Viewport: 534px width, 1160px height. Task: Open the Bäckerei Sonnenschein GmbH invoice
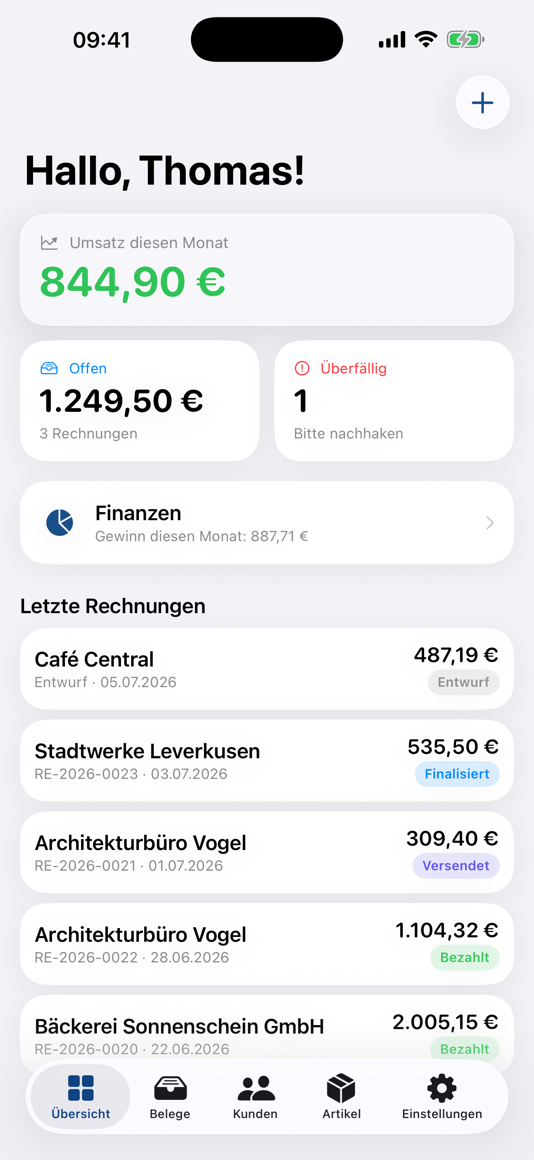pyautogui.click(x=267, y=1031)
